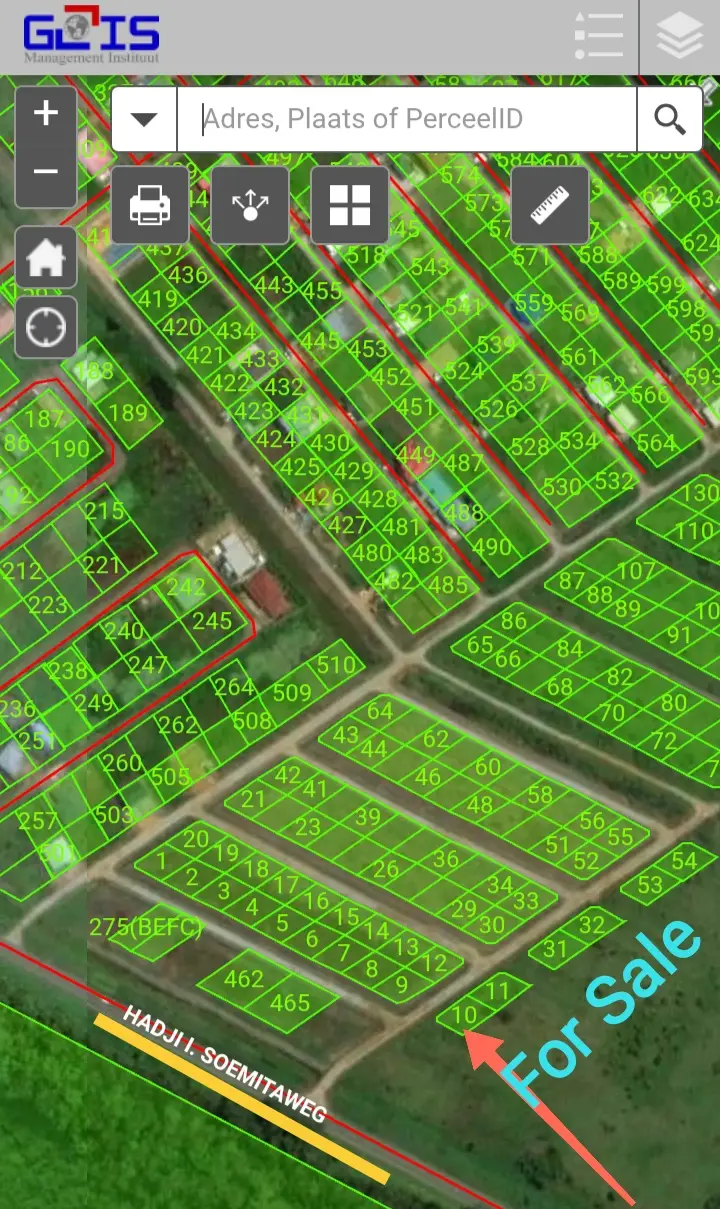The height and width of the screenshot is (1209, 720).
Task: Open the map layers panel
Action: [x=680, y=36]
